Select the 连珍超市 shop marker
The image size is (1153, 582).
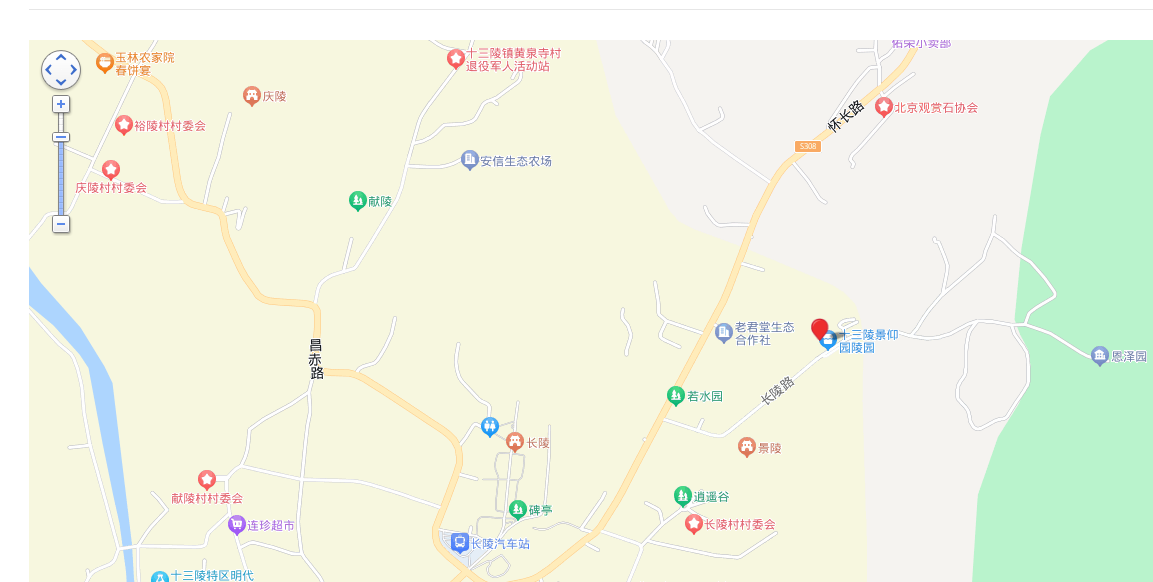point(237,524)
